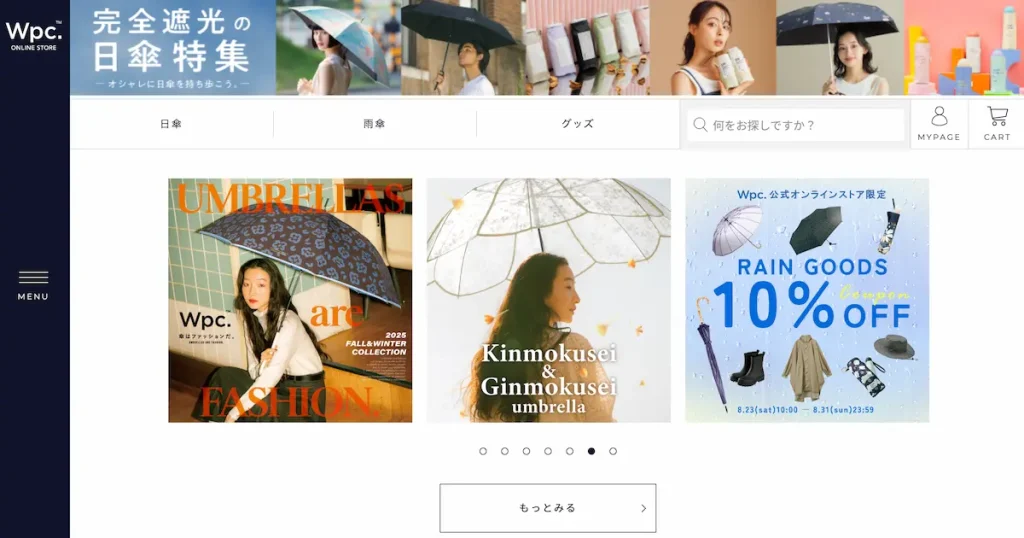Image resolution: width=1024 pixels, height=538 pixels.
Task: Open the グッズ category
Action: pos(577,124)
